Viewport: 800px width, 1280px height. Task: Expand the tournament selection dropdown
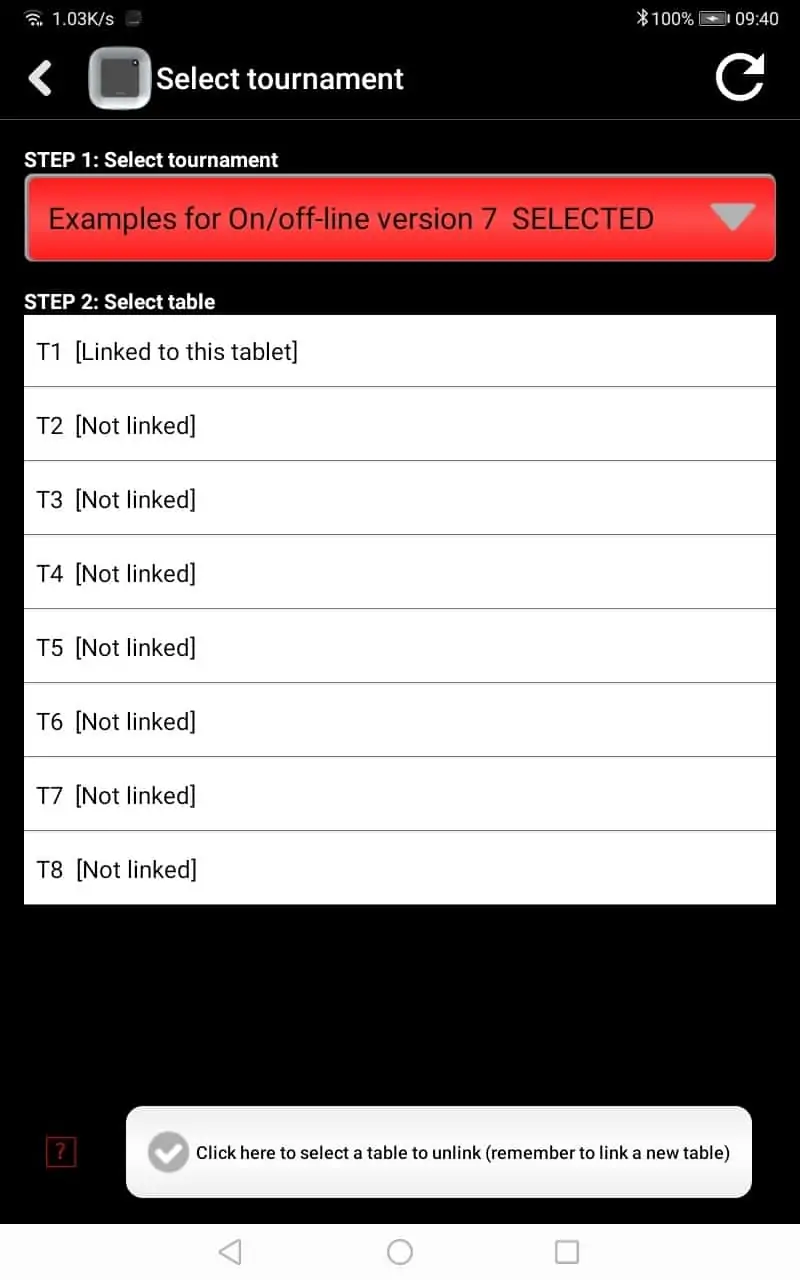[400, 218]
